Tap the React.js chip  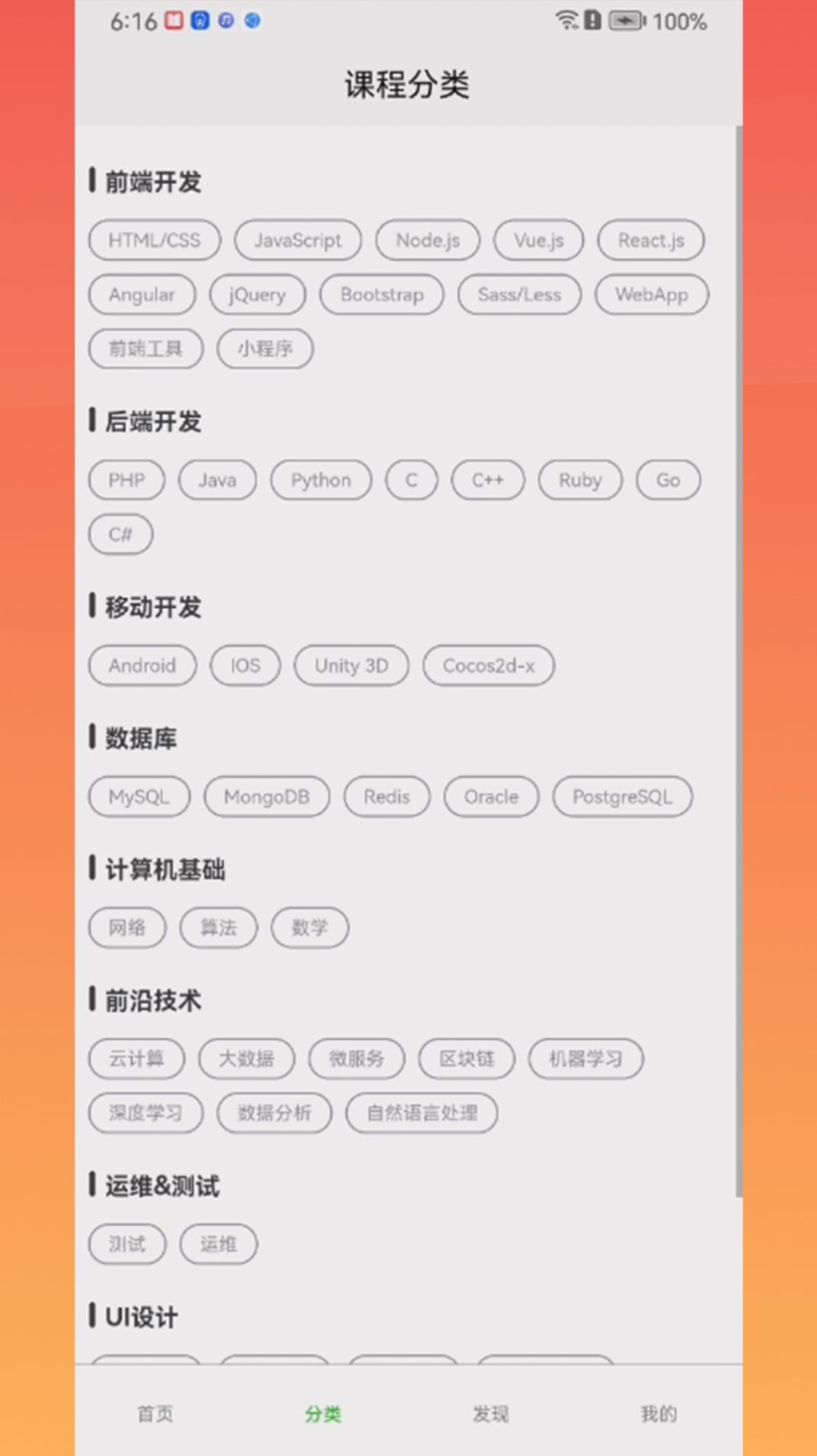pos(650,241)
